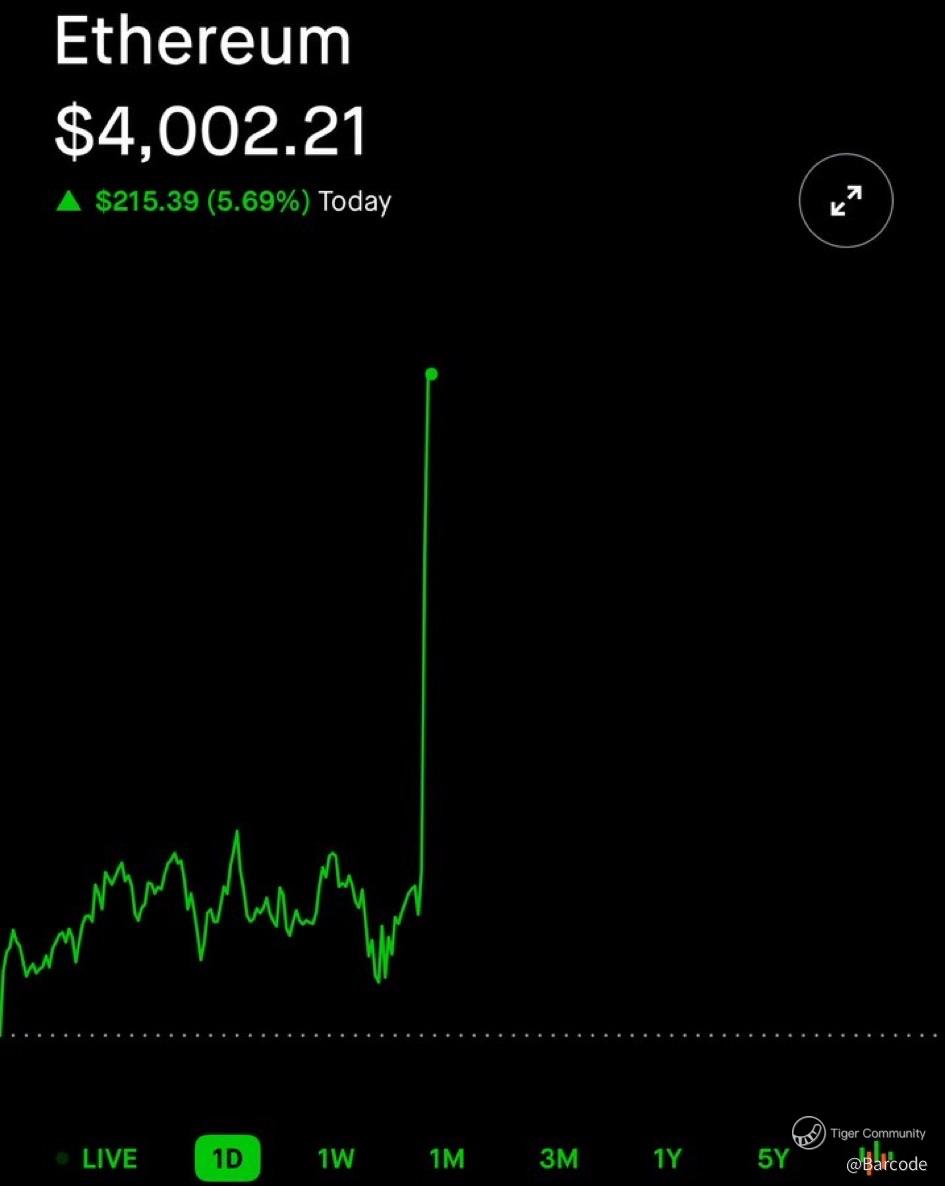Choose the 1Y chart range

point(667,1158)
